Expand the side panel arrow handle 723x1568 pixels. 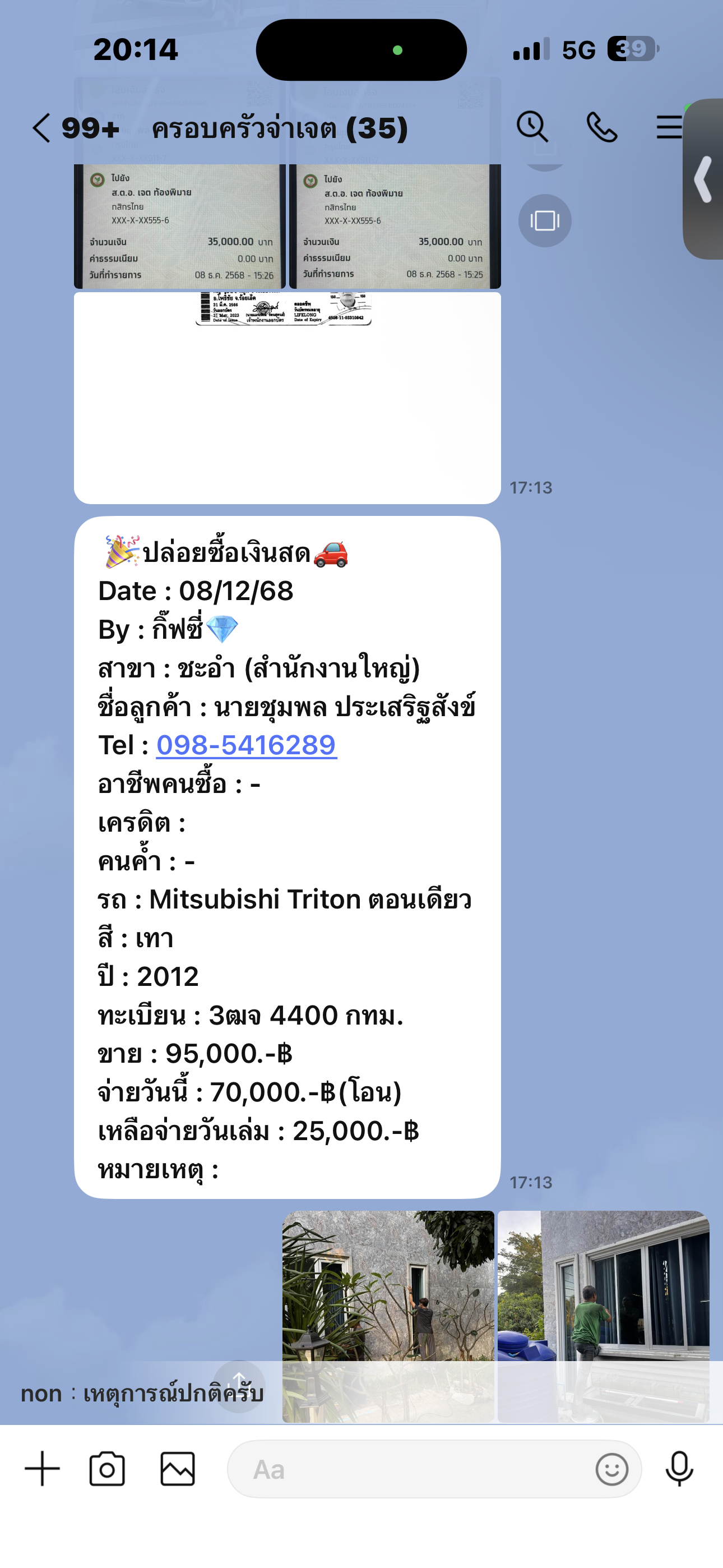[x=703, y=179]
